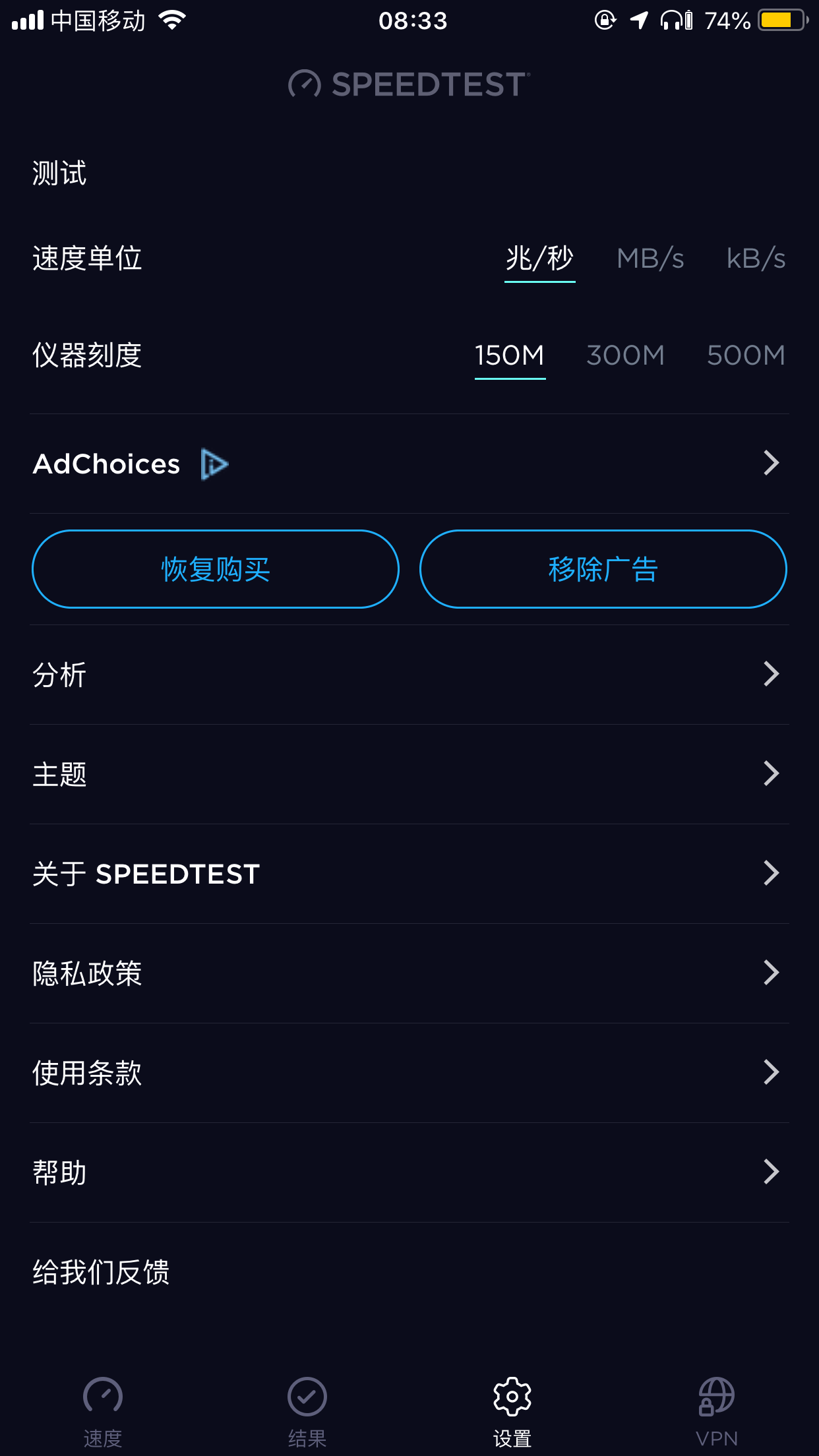Open the 分析 settings row
This screenshot has width=819, height=1456.
(x=409, y=675)
